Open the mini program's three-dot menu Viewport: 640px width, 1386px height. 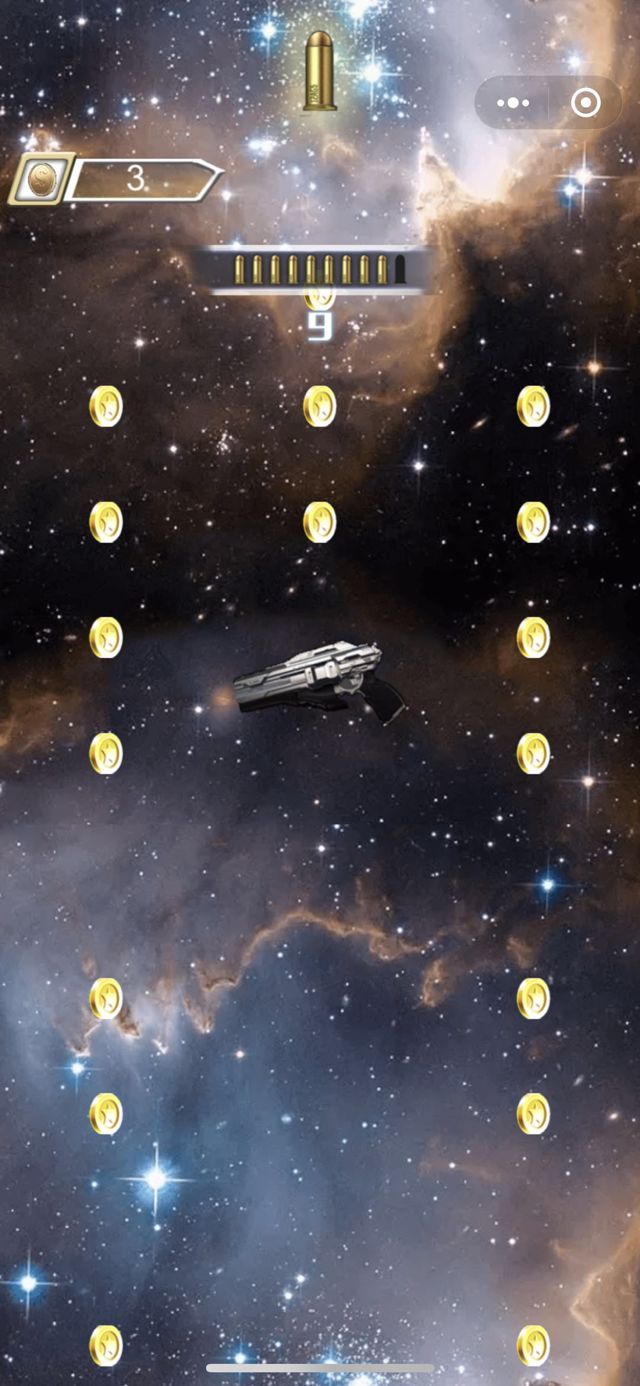click(x=512, y=103)
